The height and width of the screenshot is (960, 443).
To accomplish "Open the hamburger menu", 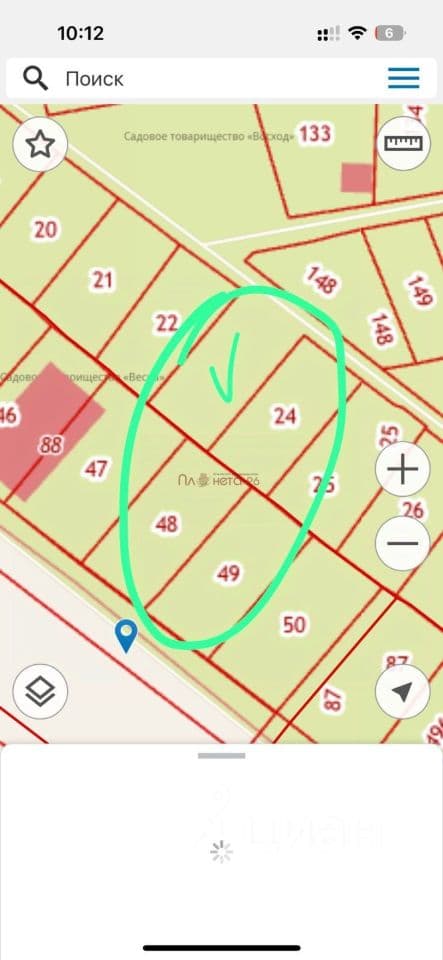I will 403,78.
